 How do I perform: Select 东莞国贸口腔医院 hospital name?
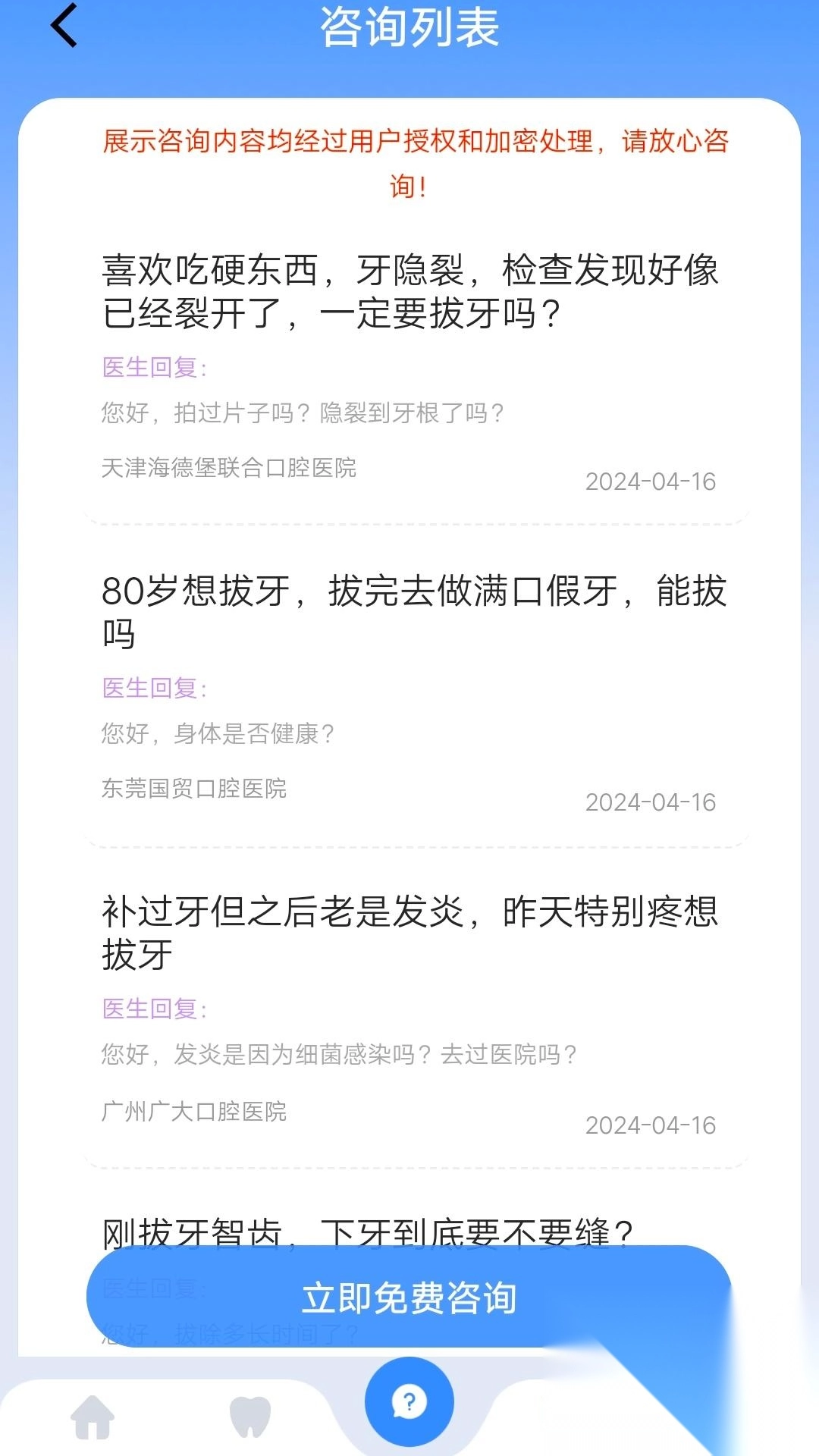196,790
